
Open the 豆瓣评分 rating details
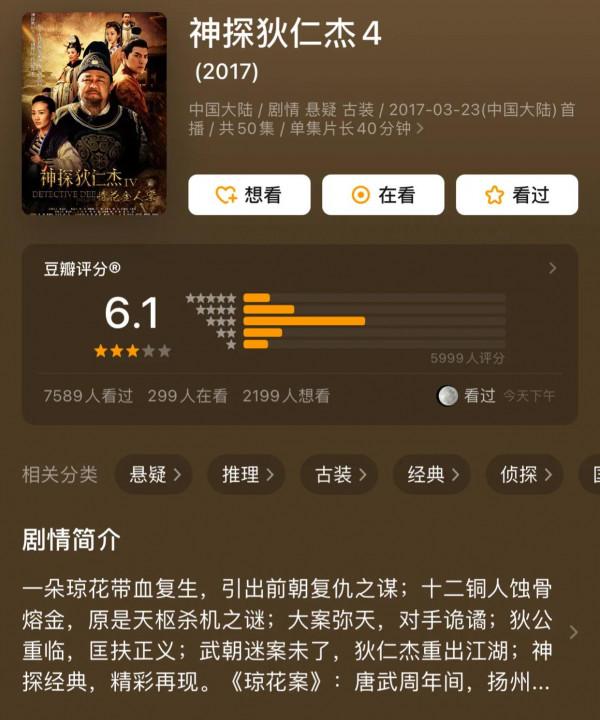coord(553,269)
